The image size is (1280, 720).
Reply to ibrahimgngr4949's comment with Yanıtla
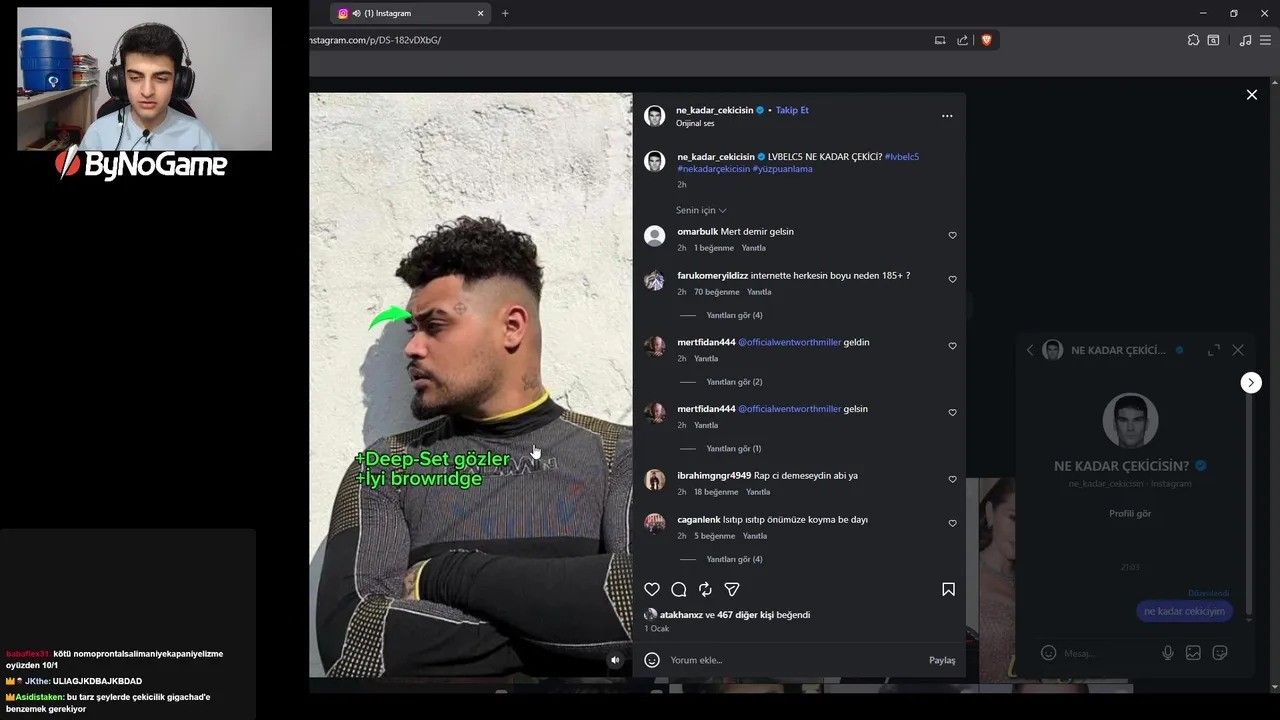click(758, 492)
